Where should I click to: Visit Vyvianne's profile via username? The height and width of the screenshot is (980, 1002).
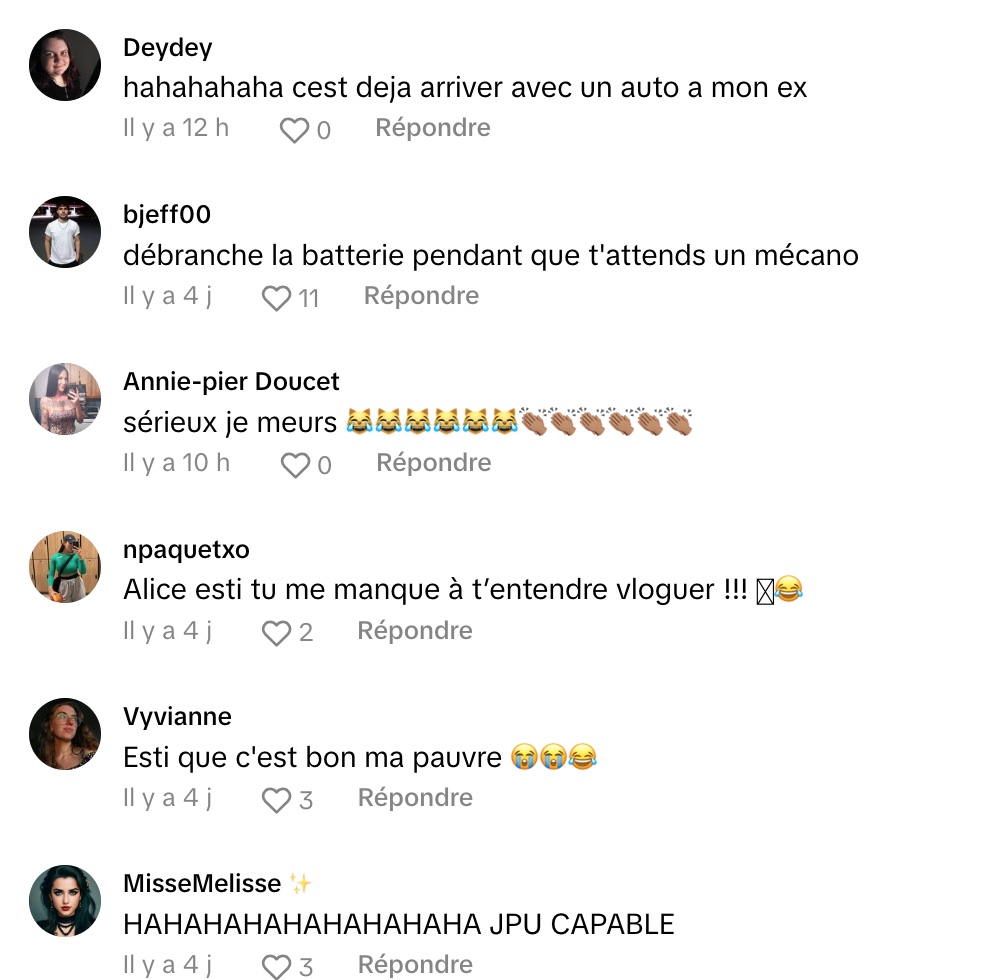[177, 717]
